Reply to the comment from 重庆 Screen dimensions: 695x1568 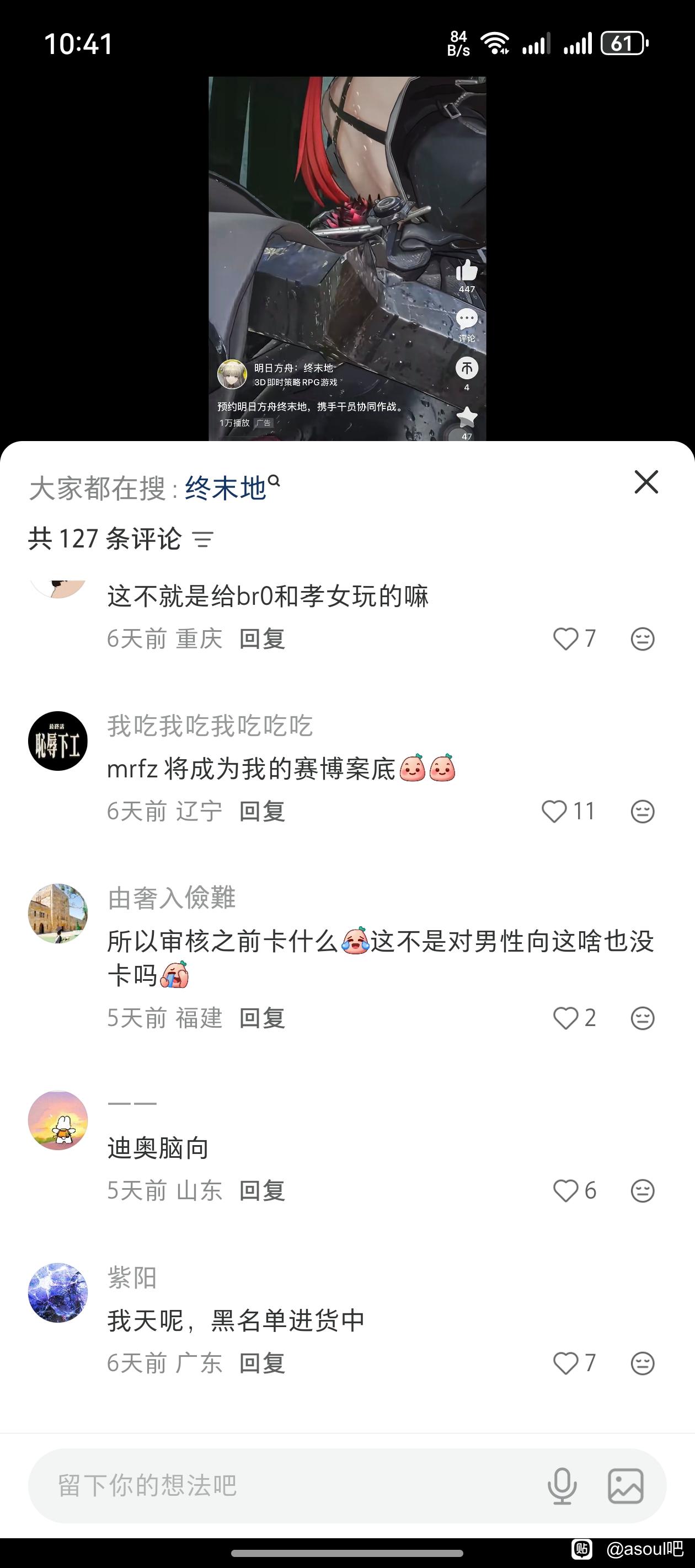point(262,639)
